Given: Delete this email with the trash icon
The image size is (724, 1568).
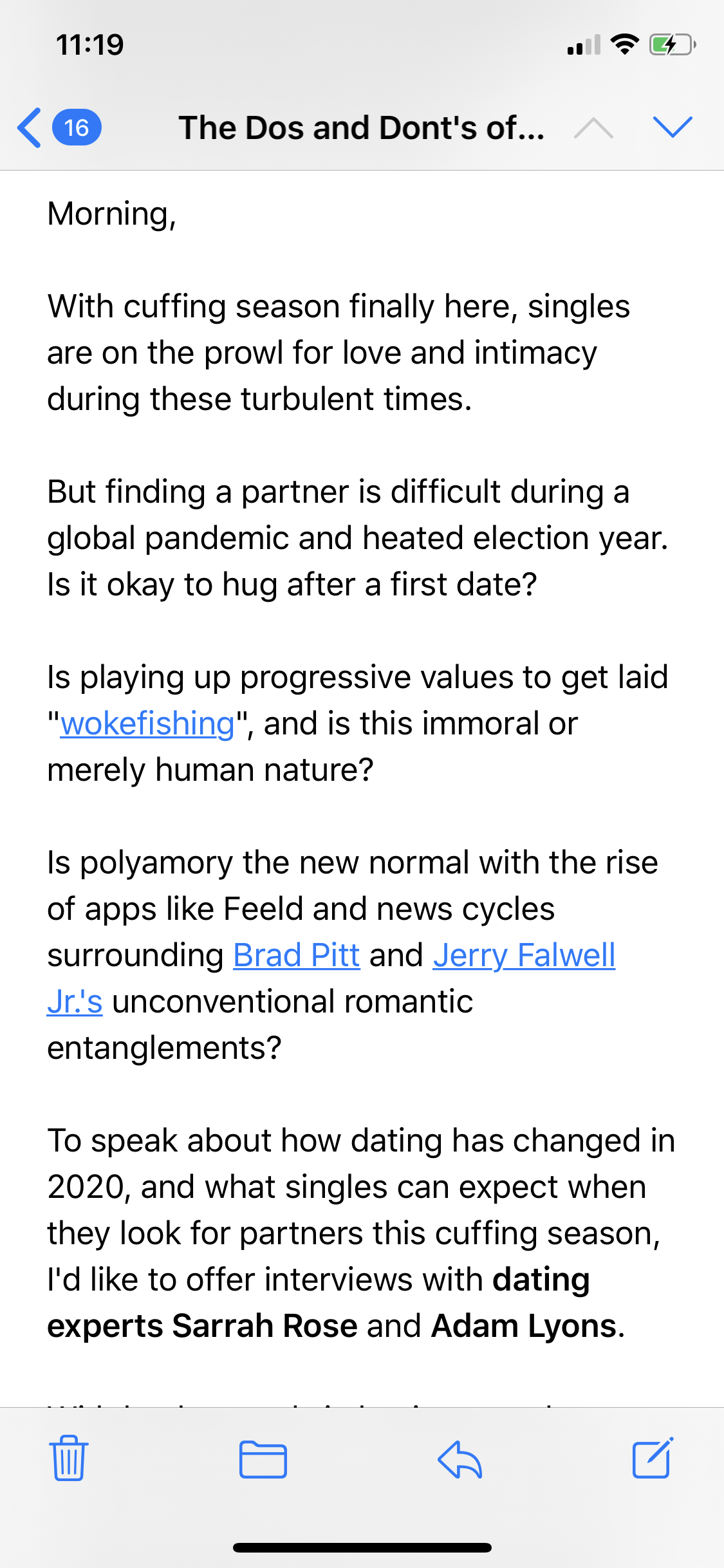Looking at the screenshot, I should pyautogui.click(x=68, y=1458).
